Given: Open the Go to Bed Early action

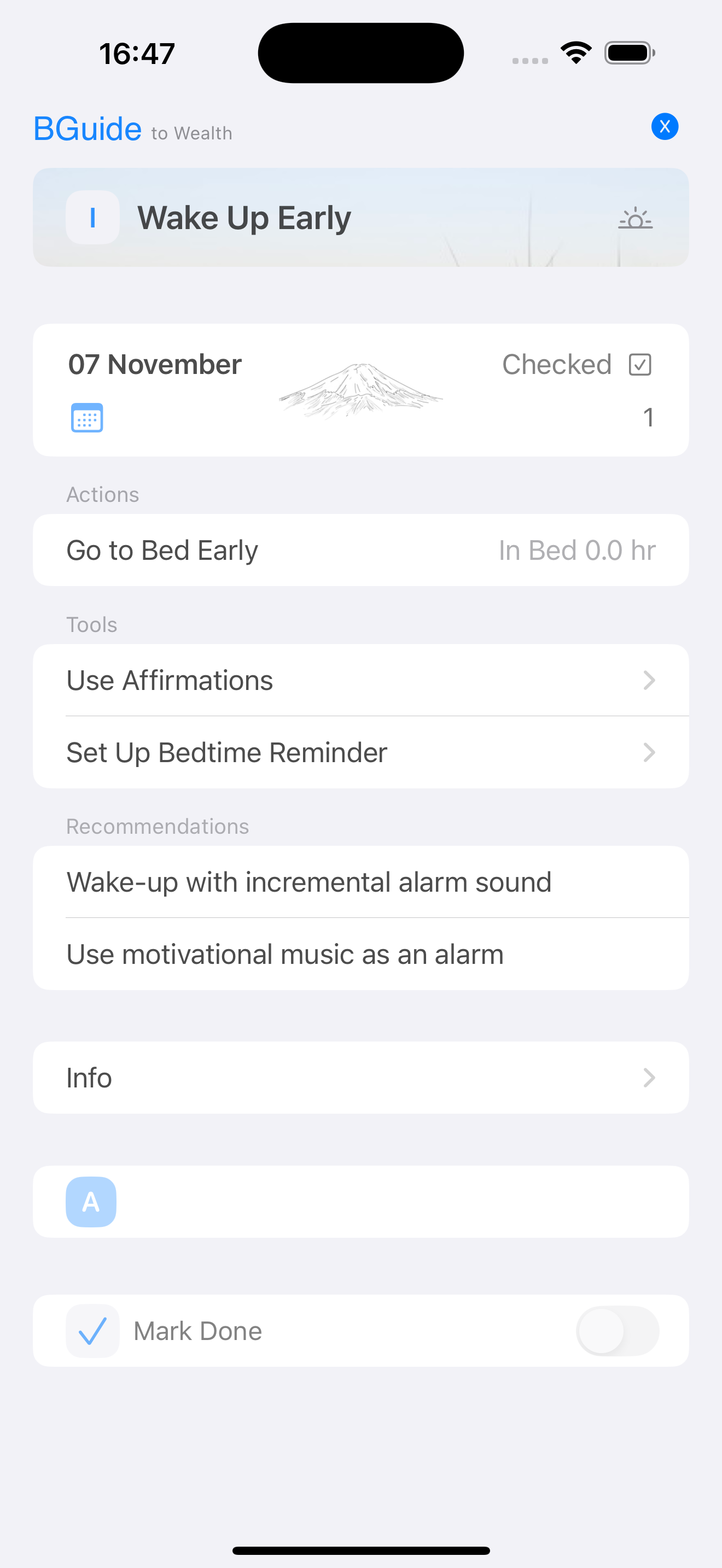Looking at the screenshot, I should (x=360, y=550).
